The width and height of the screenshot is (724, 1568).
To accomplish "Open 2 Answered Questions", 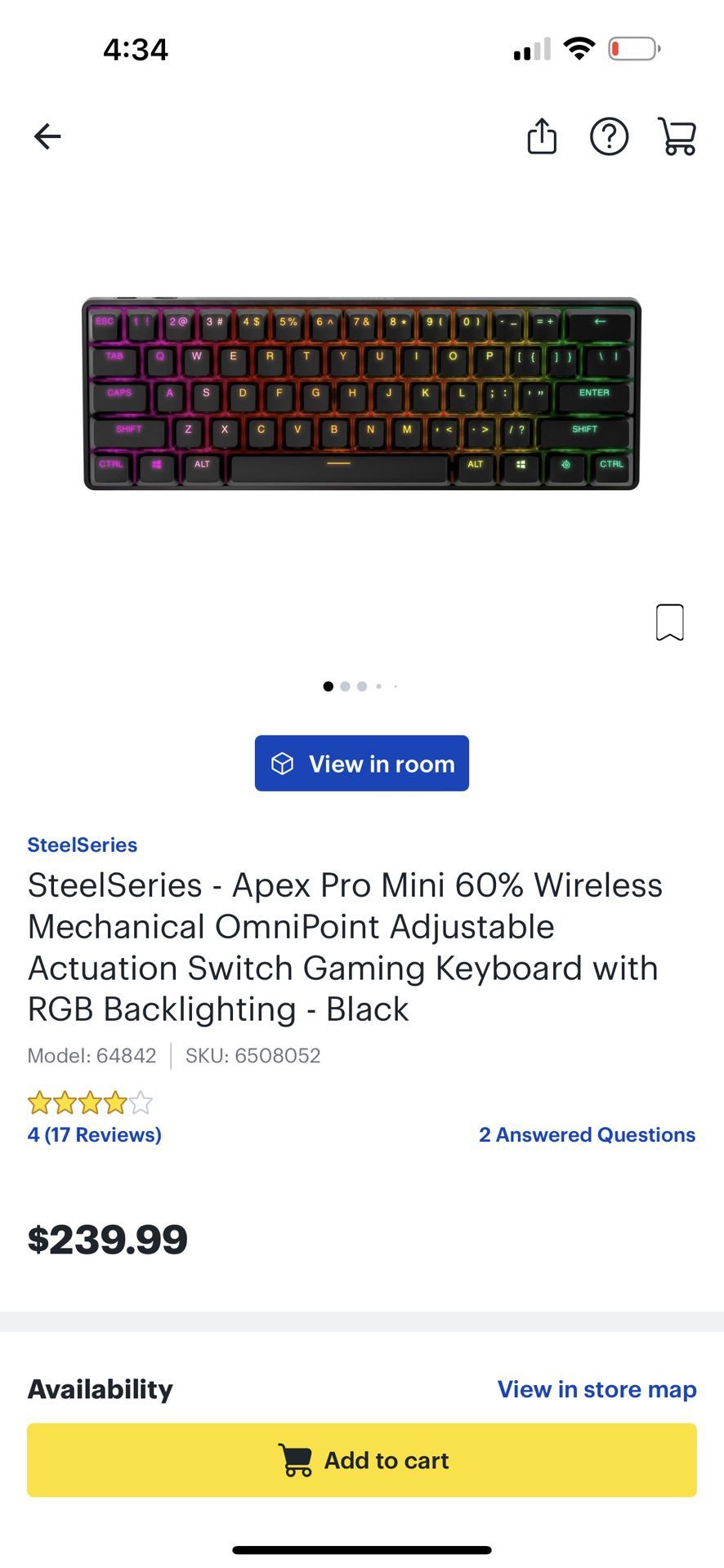I will pos(588,1134).
